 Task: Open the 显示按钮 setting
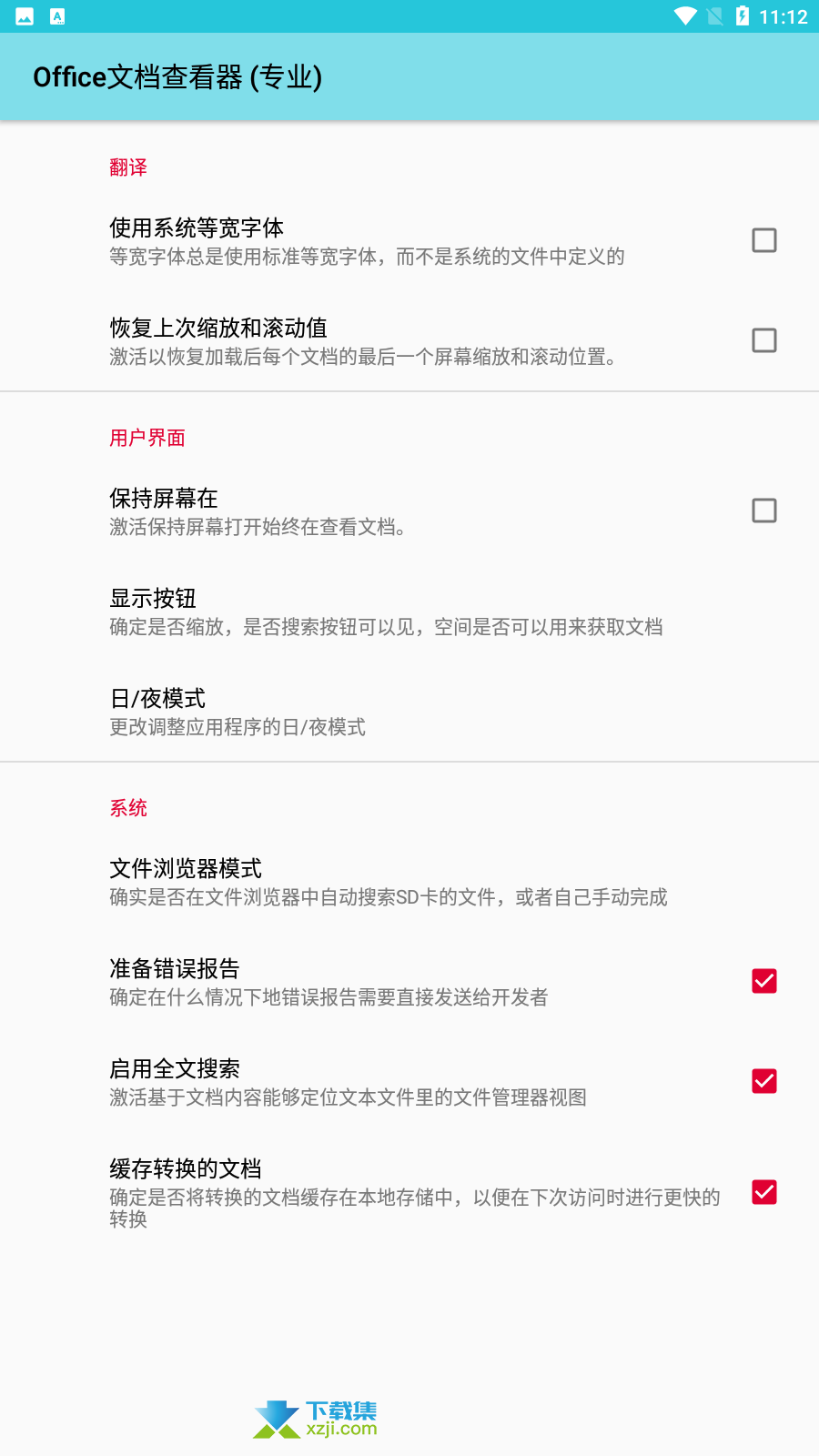tap(409, 612)
